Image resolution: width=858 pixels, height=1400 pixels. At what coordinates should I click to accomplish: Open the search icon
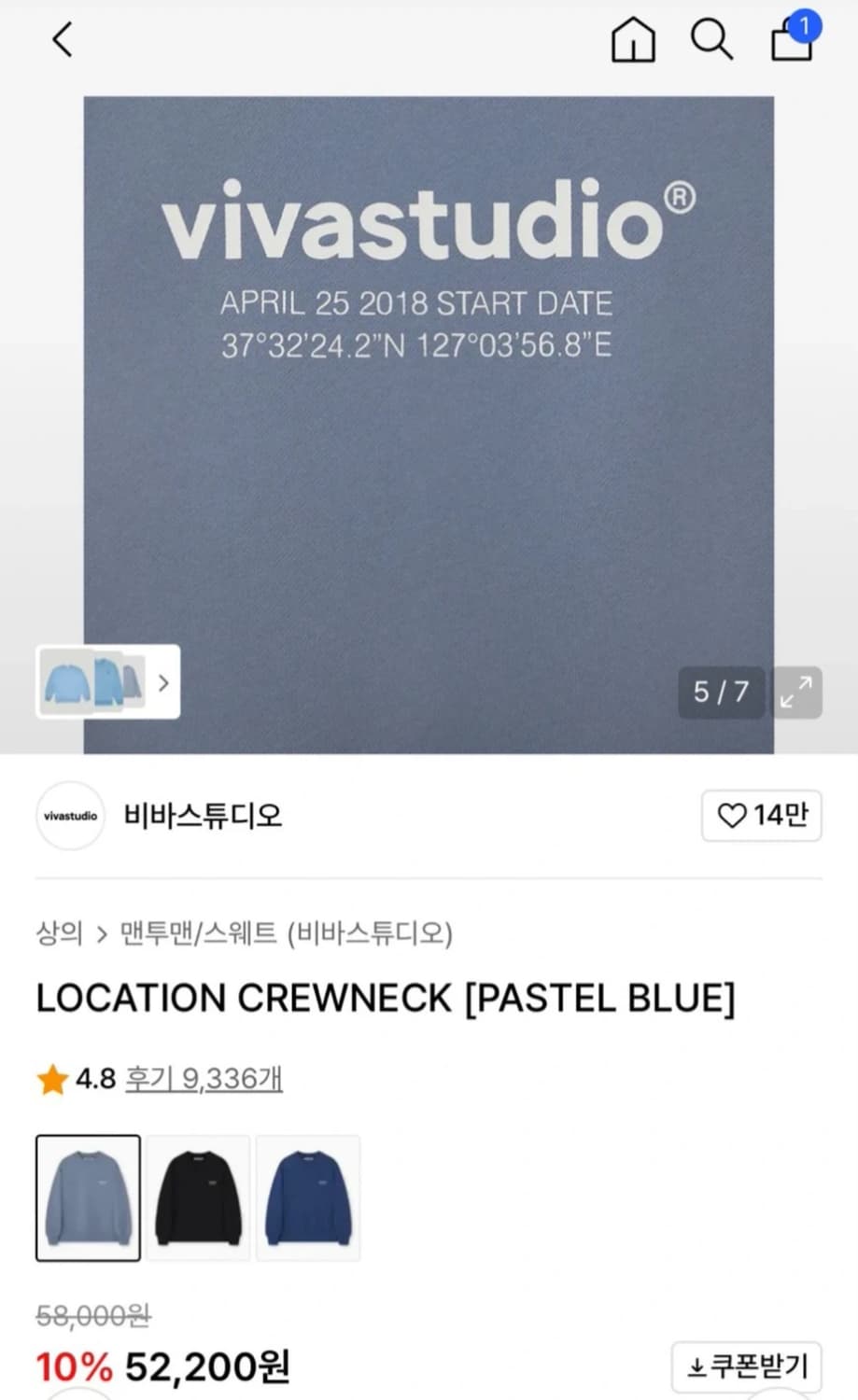(x=712, y=40)
